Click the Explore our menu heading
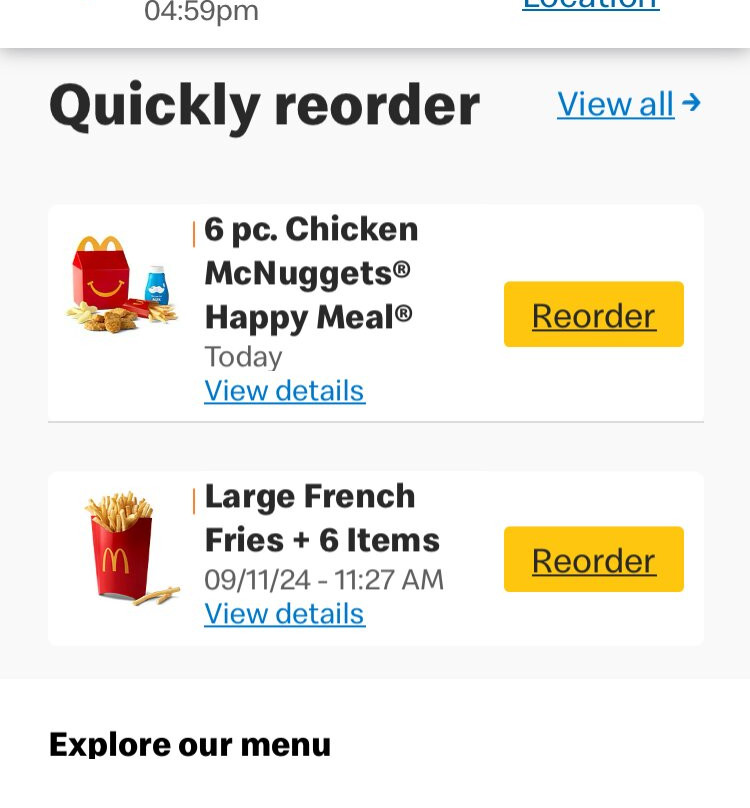Viewport: 750px width, 808px height. coord(189,744)
